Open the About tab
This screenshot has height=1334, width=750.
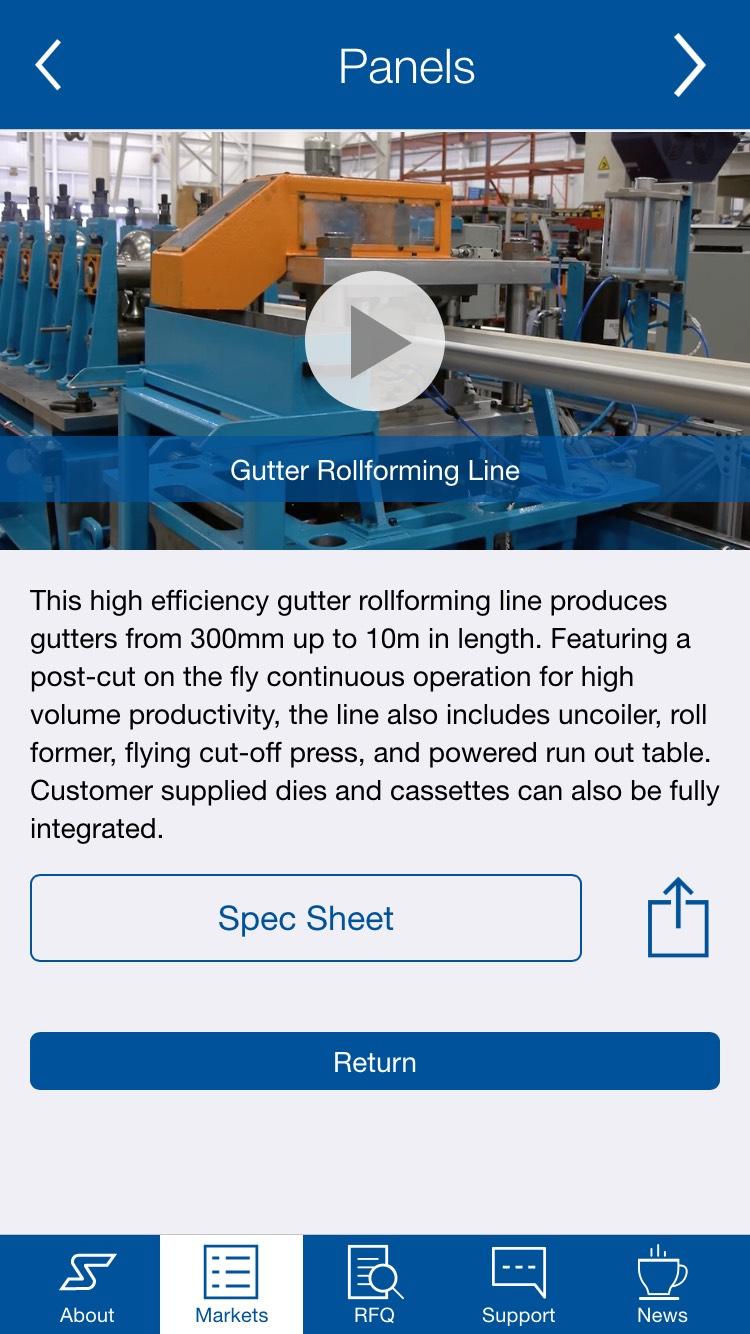87,1285
